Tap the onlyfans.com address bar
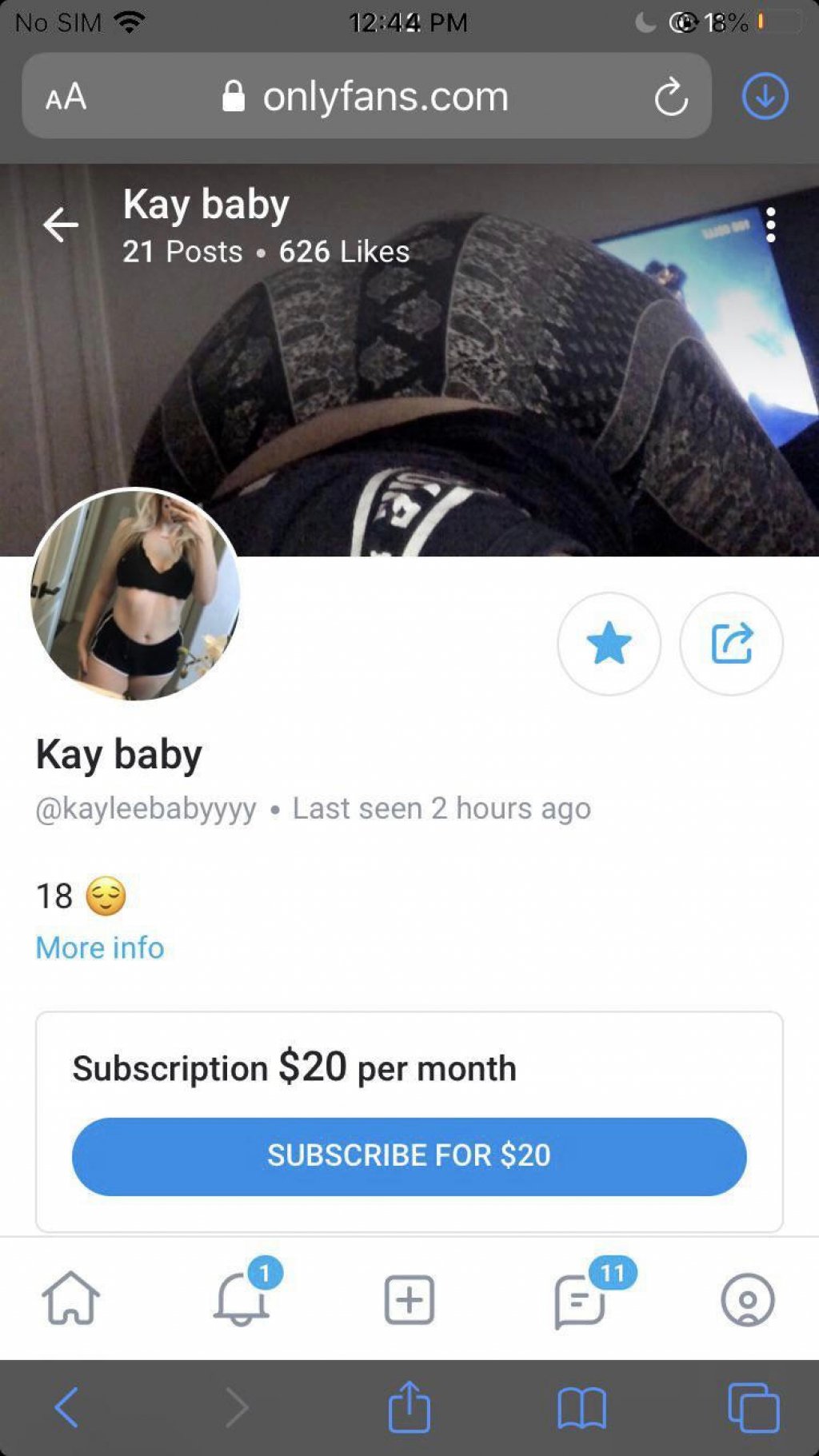The image size is (819, 1456). (x=384, y=98)
